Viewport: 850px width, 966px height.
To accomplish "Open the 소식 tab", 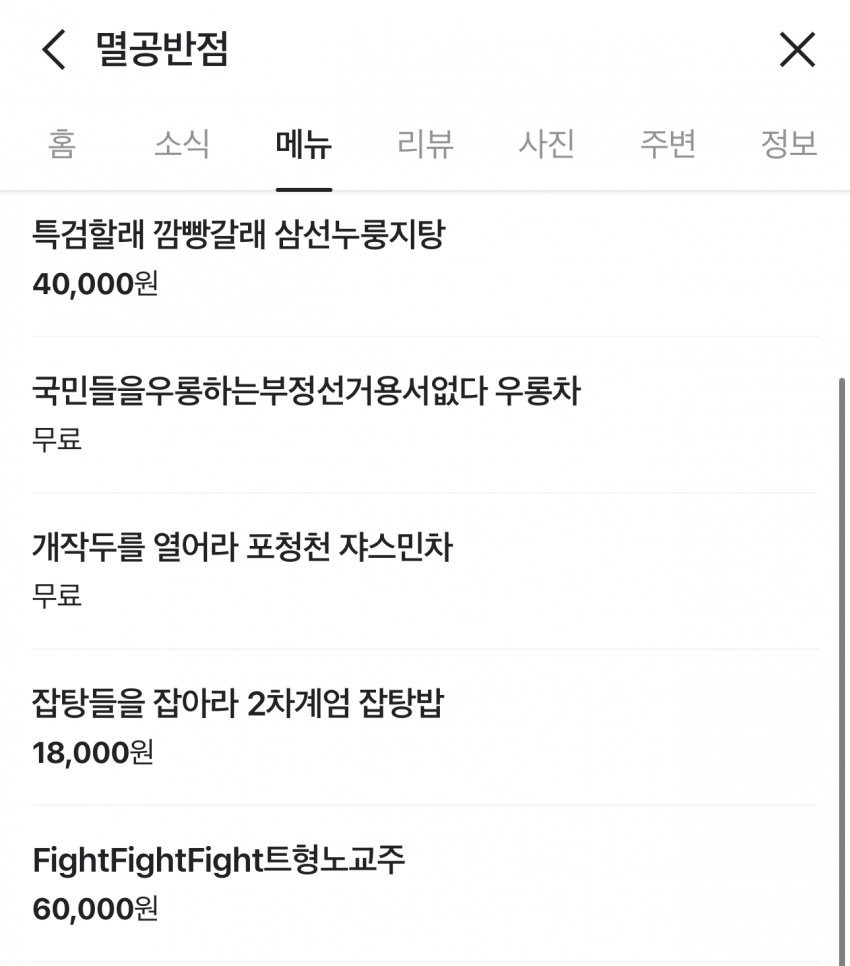I will 182,145.
